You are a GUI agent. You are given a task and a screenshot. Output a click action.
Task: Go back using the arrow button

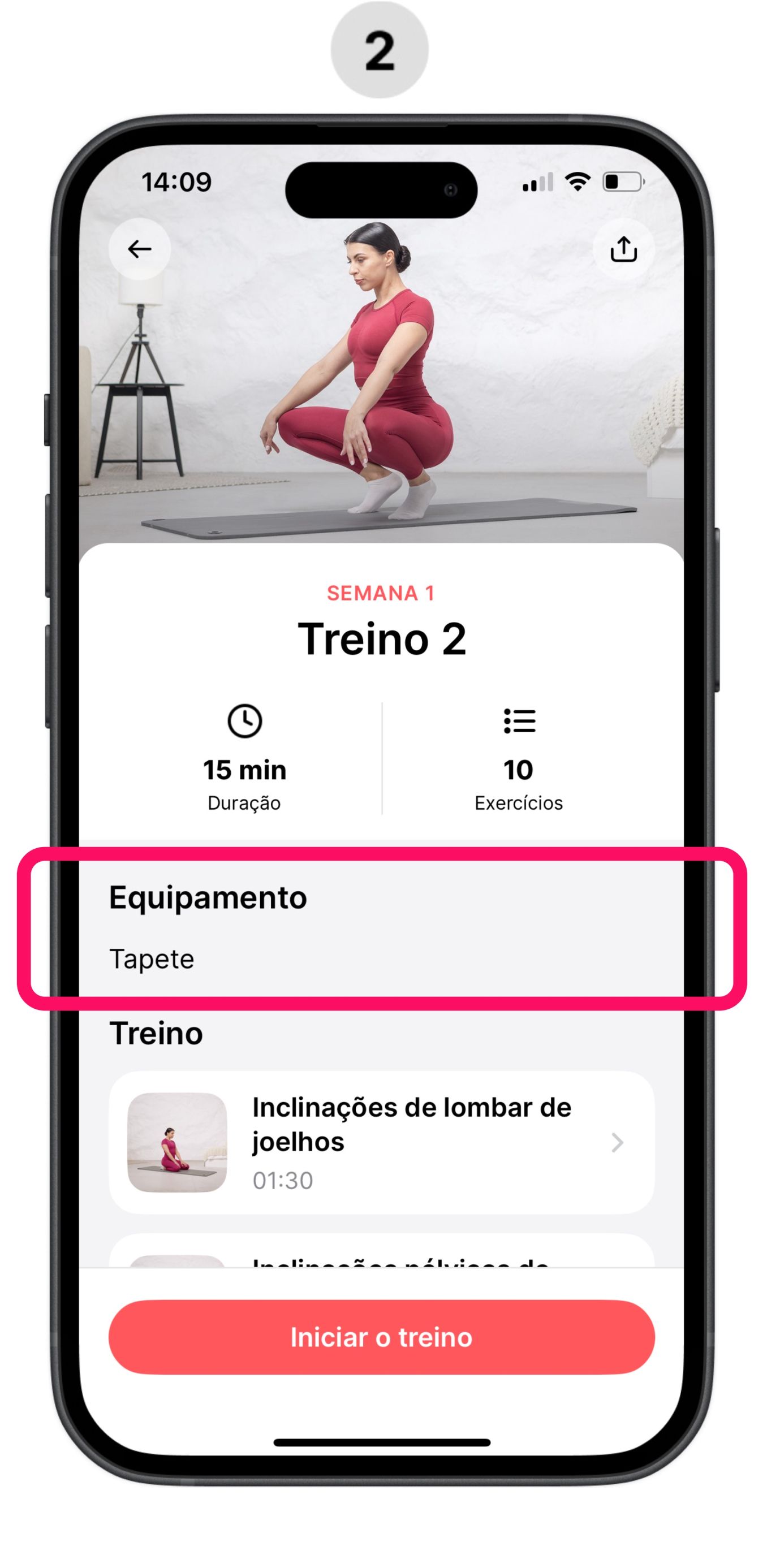tap(139, 249)
